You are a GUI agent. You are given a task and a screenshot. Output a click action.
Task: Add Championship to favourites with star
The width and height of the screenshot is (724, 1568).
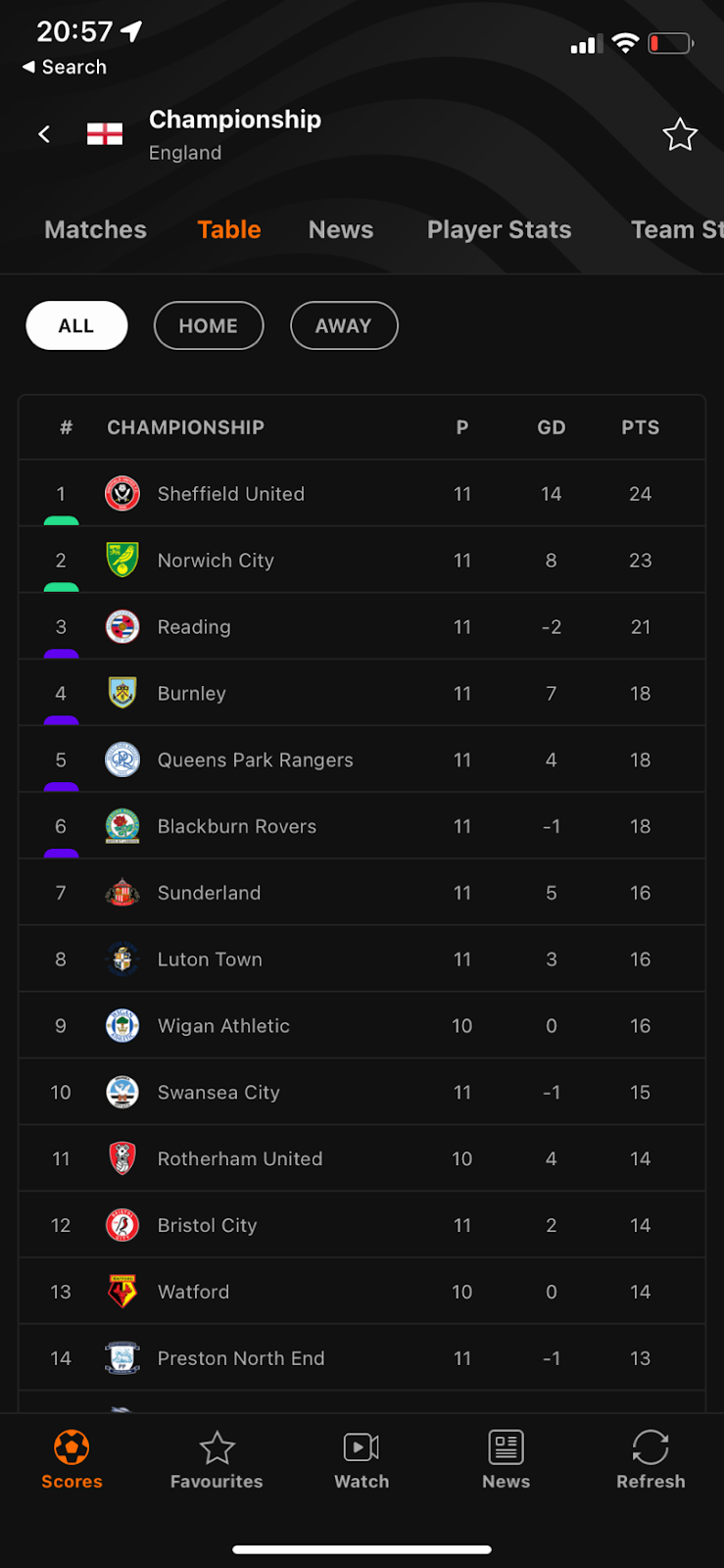(679, 134)
